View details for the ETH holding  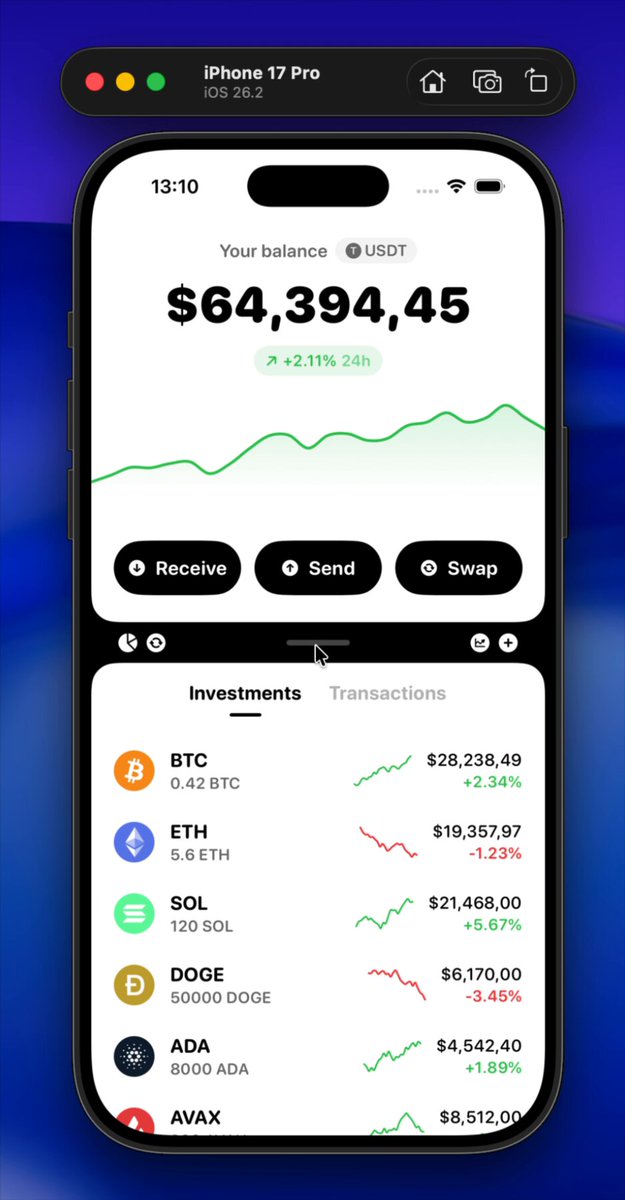tap(318, 842)
